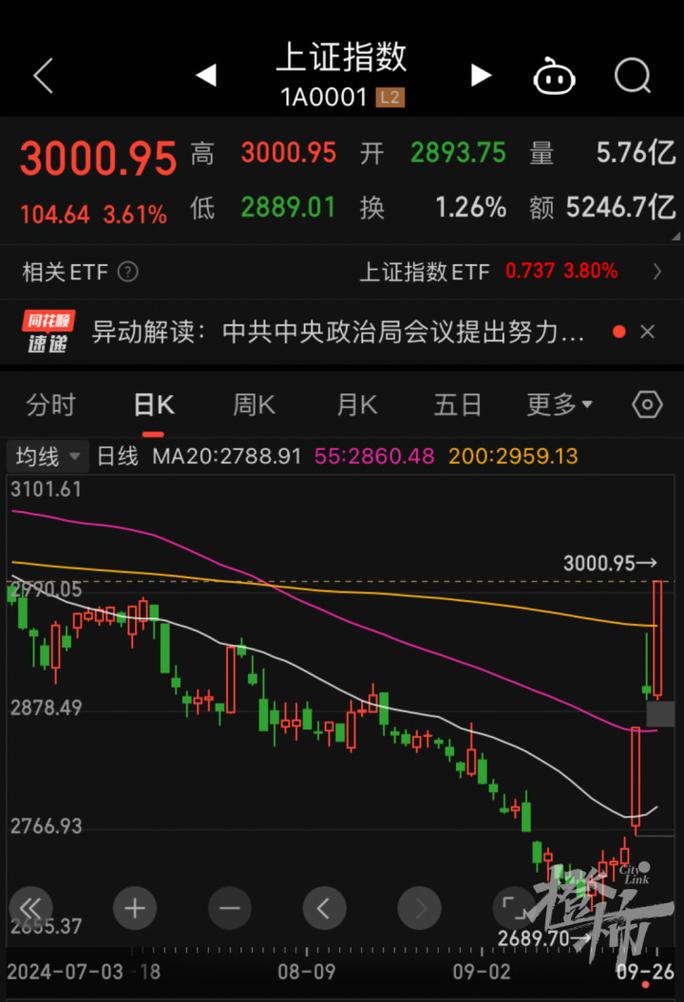Image resolution: width=684 pixels, height=1002 pixels.
Task: Open the robot assistant icon
Action: coord(554,75)
